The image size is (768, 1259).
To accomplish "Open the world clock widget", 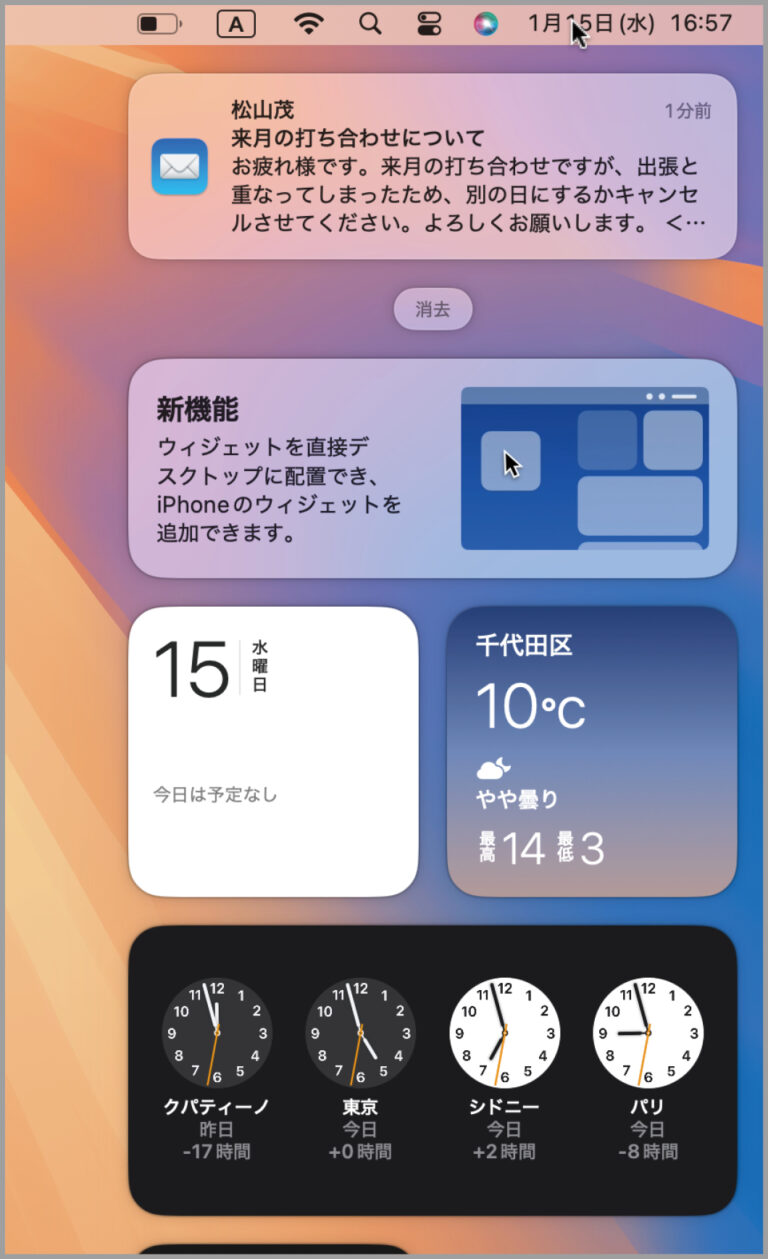I will click(x=432, y=1070).
